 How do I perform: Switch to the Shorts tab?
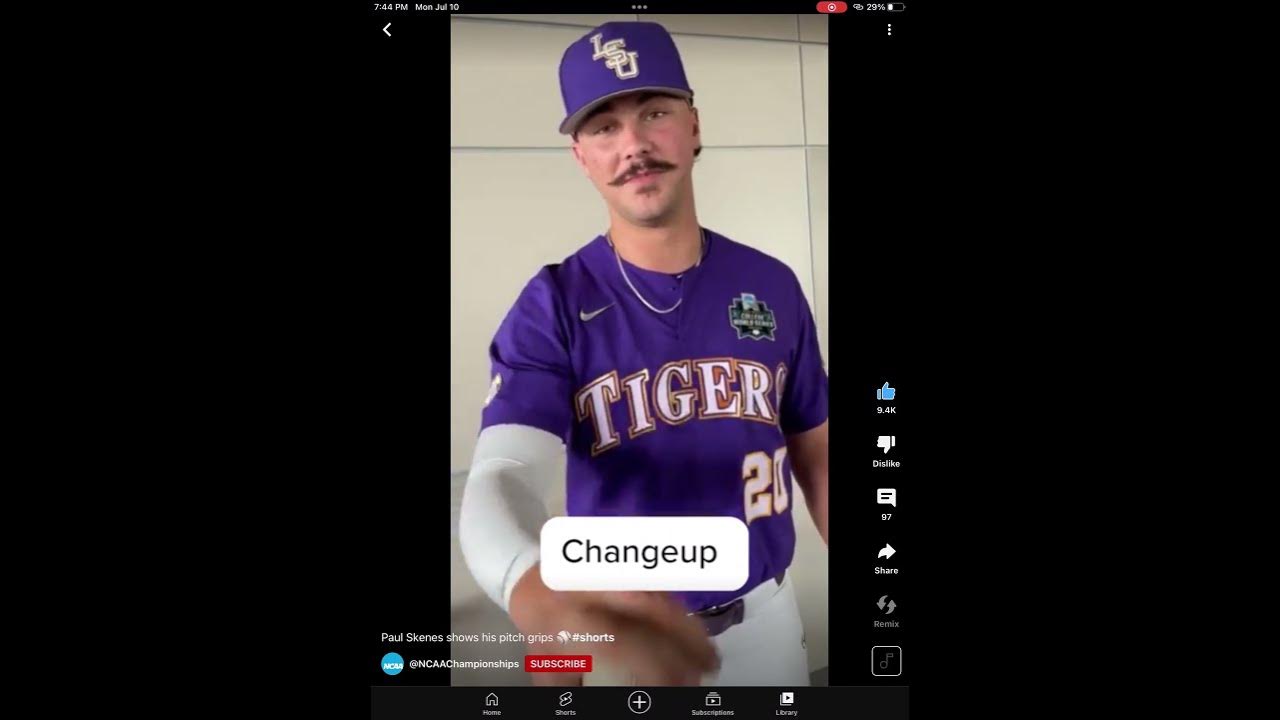click(x=565, y=703)
